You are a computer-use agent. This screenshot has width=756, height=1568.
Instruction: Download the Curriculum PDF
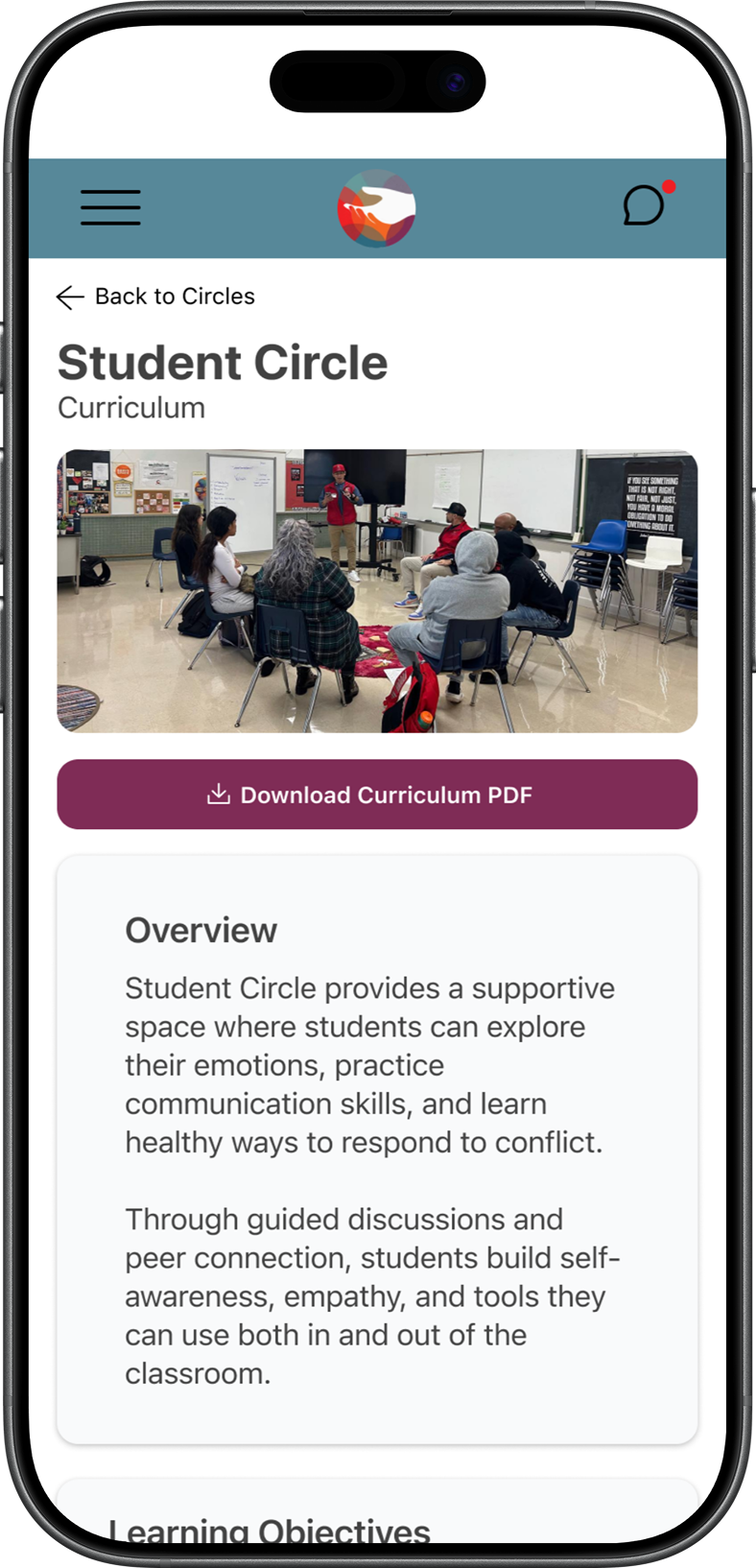click(377, 795)
